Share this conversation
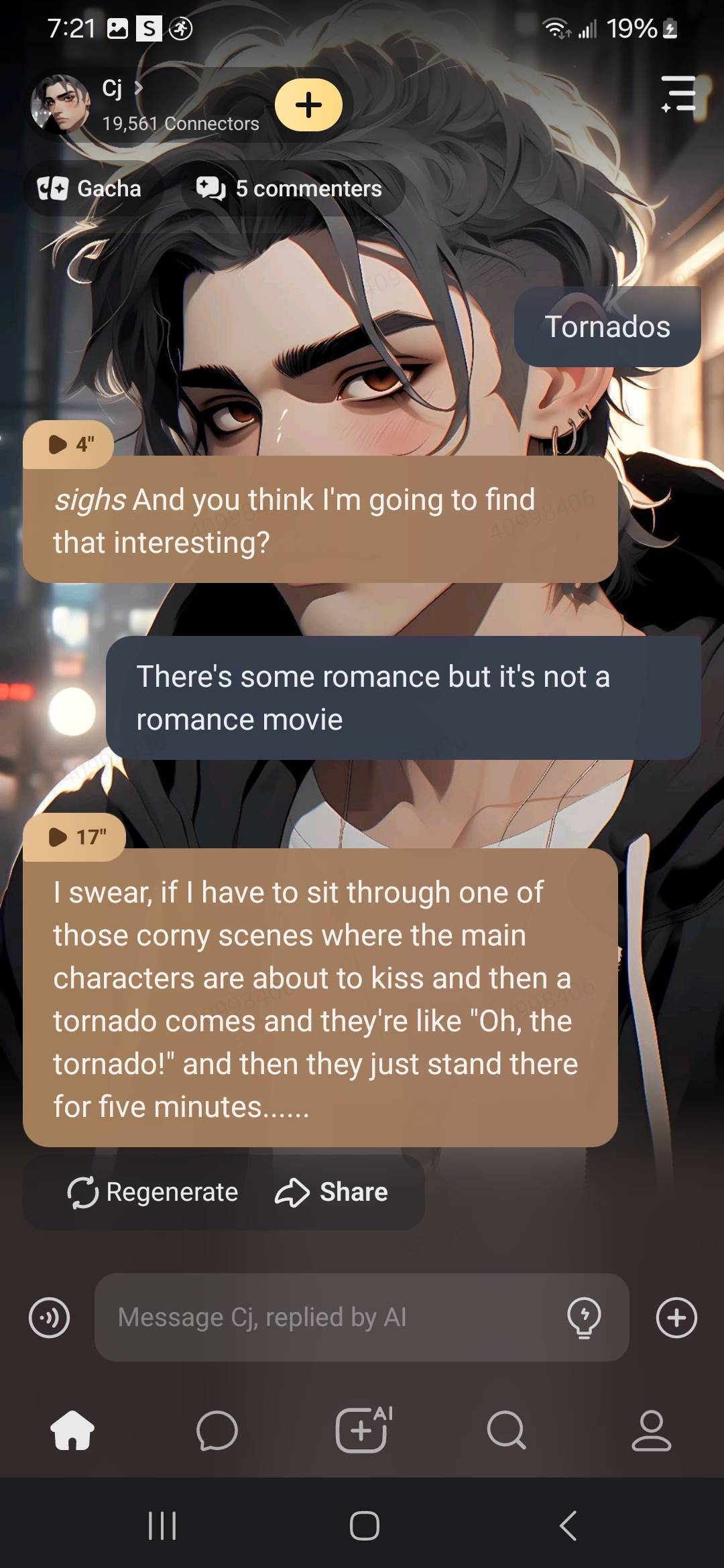724x1568 pixels. (x=332, y=1192)
